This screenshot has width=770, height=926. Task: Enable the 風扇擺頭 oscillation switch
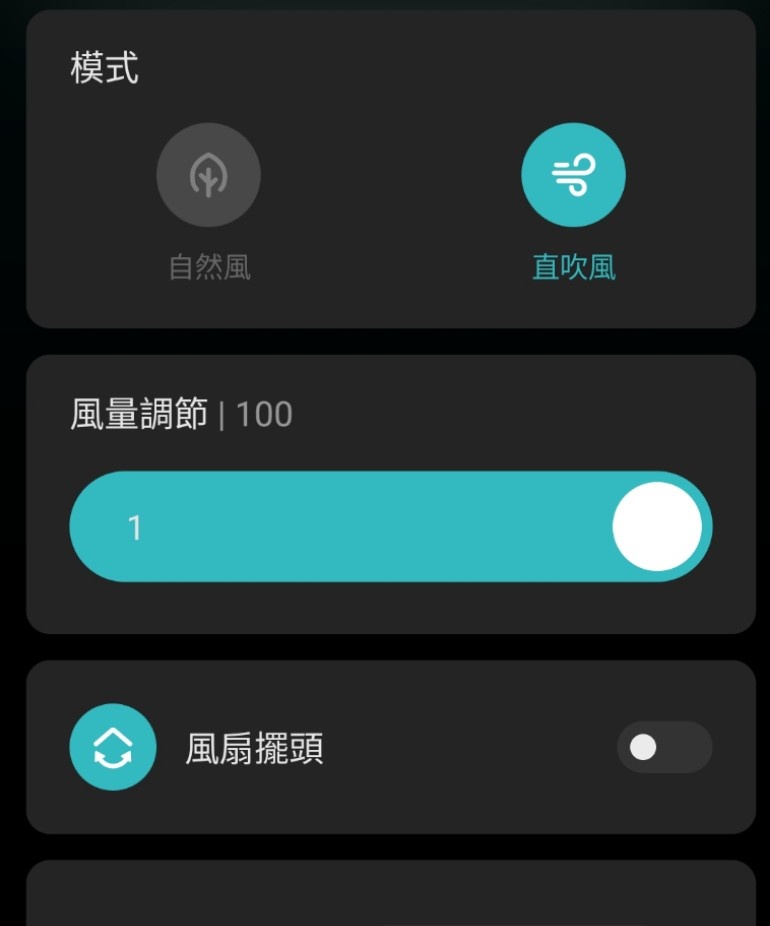(x=663, y=748)
